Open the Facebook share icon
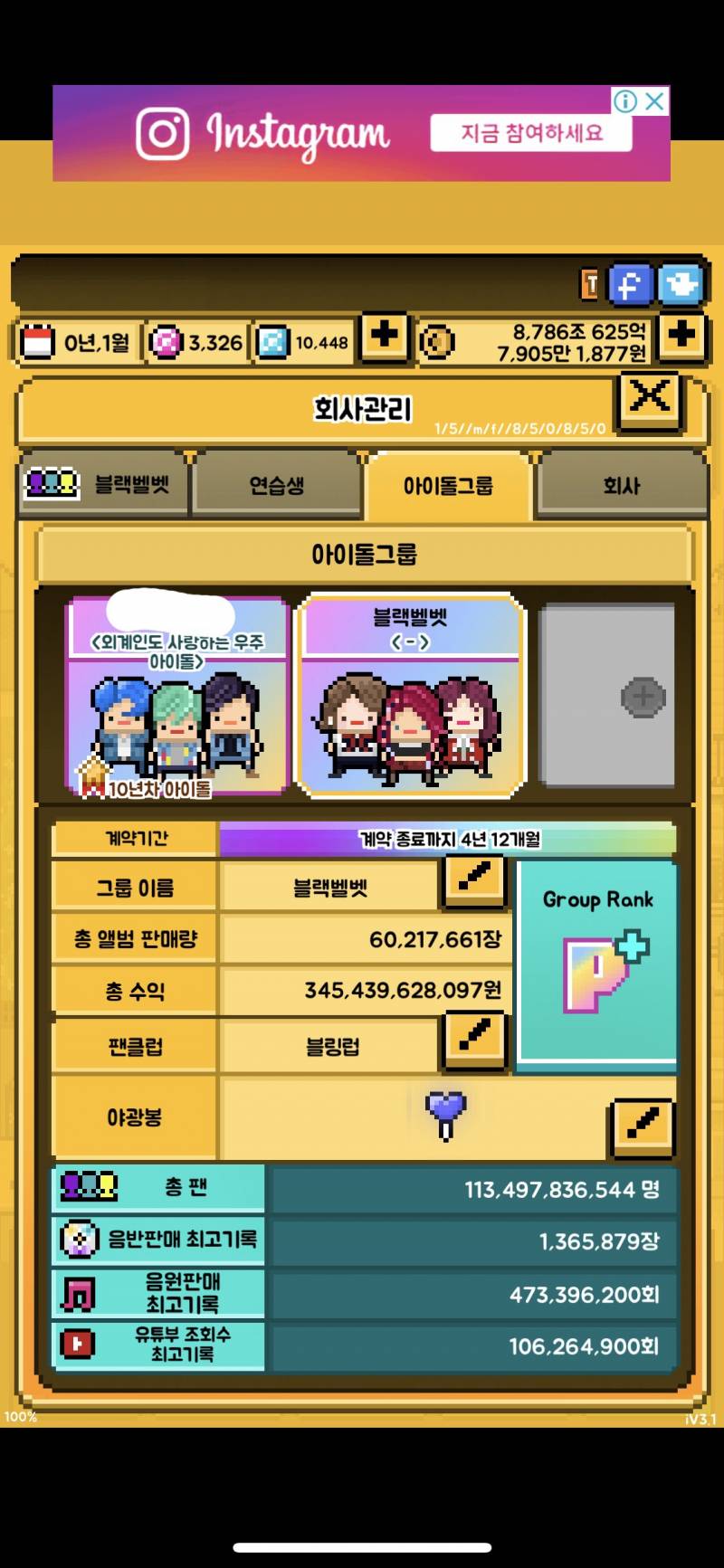Viewport: 724px width, 1568px height. click(630, 285)
